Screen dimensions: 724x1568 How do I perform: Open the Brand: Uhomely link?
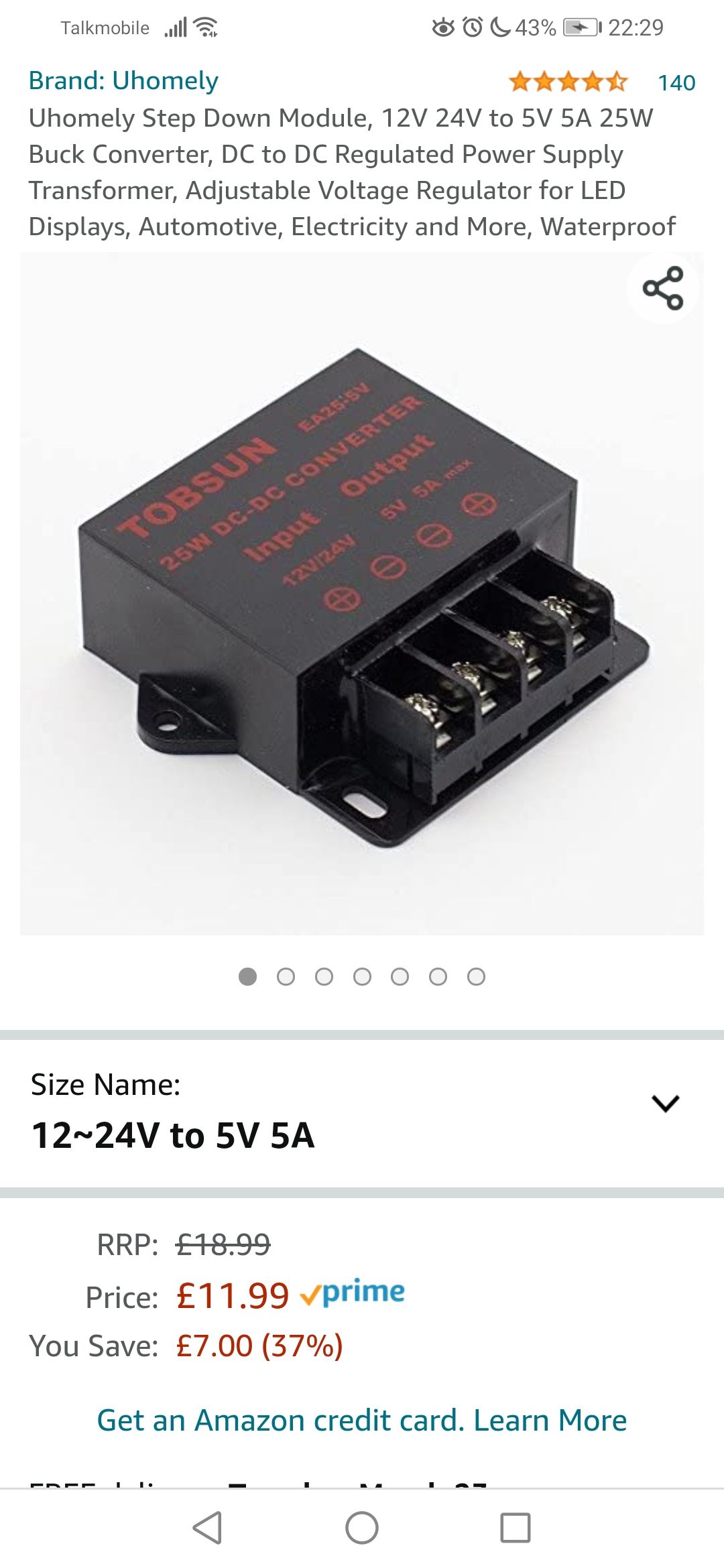point(123,80)
